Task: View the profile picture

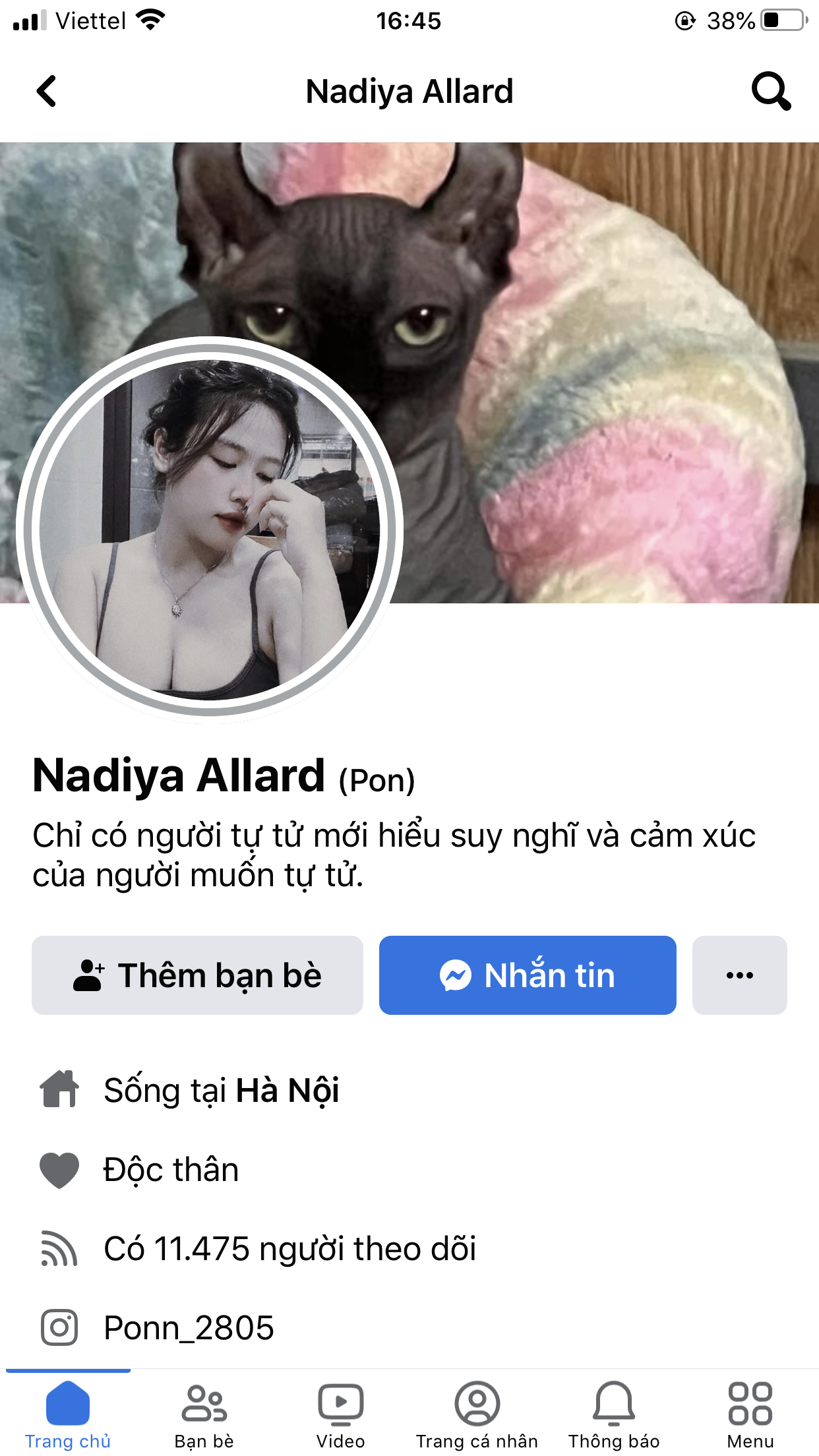Action: tap(210, 530)
